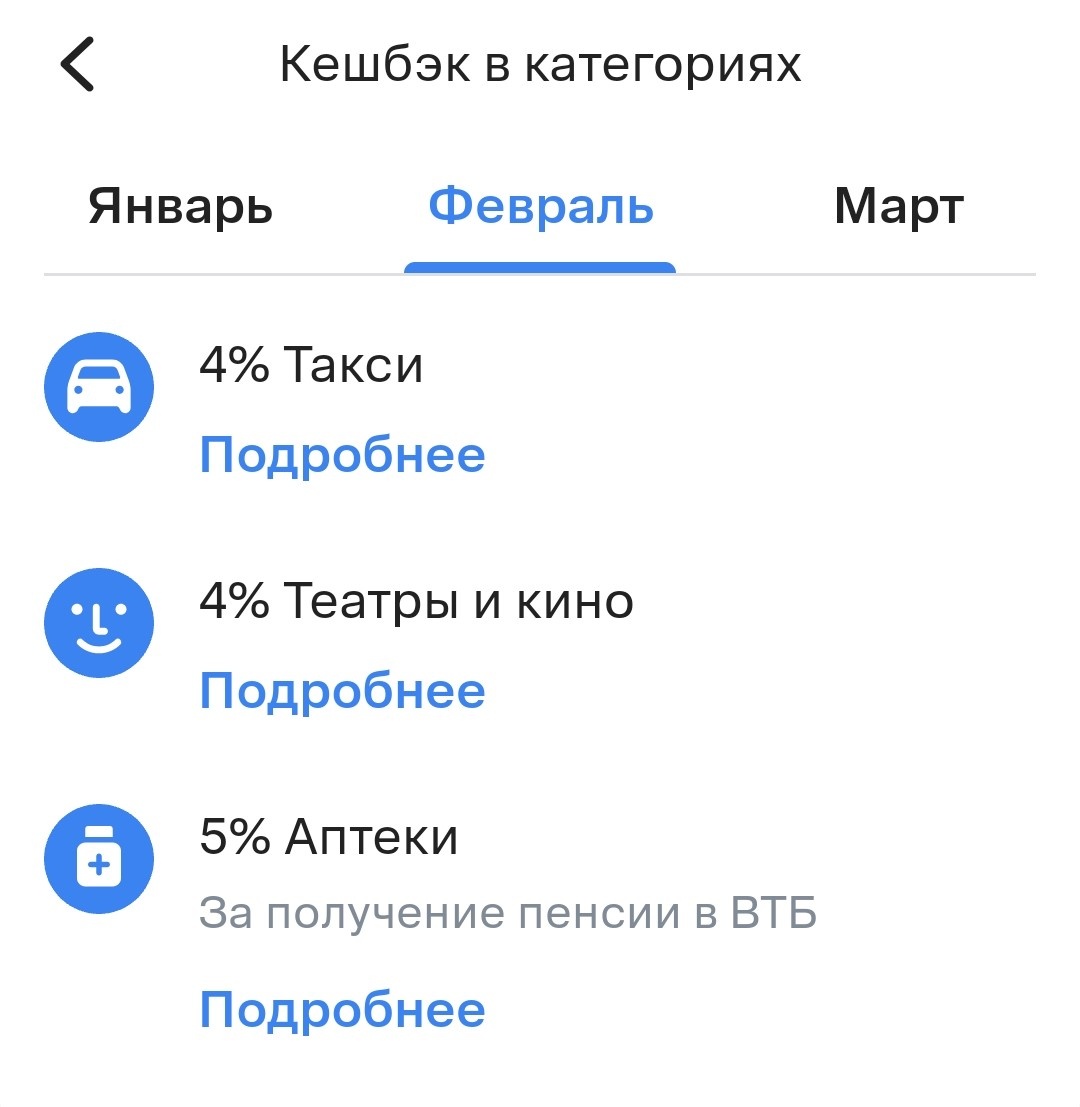Tap the blue circular taxi category badge

click(x=99, y=387)
